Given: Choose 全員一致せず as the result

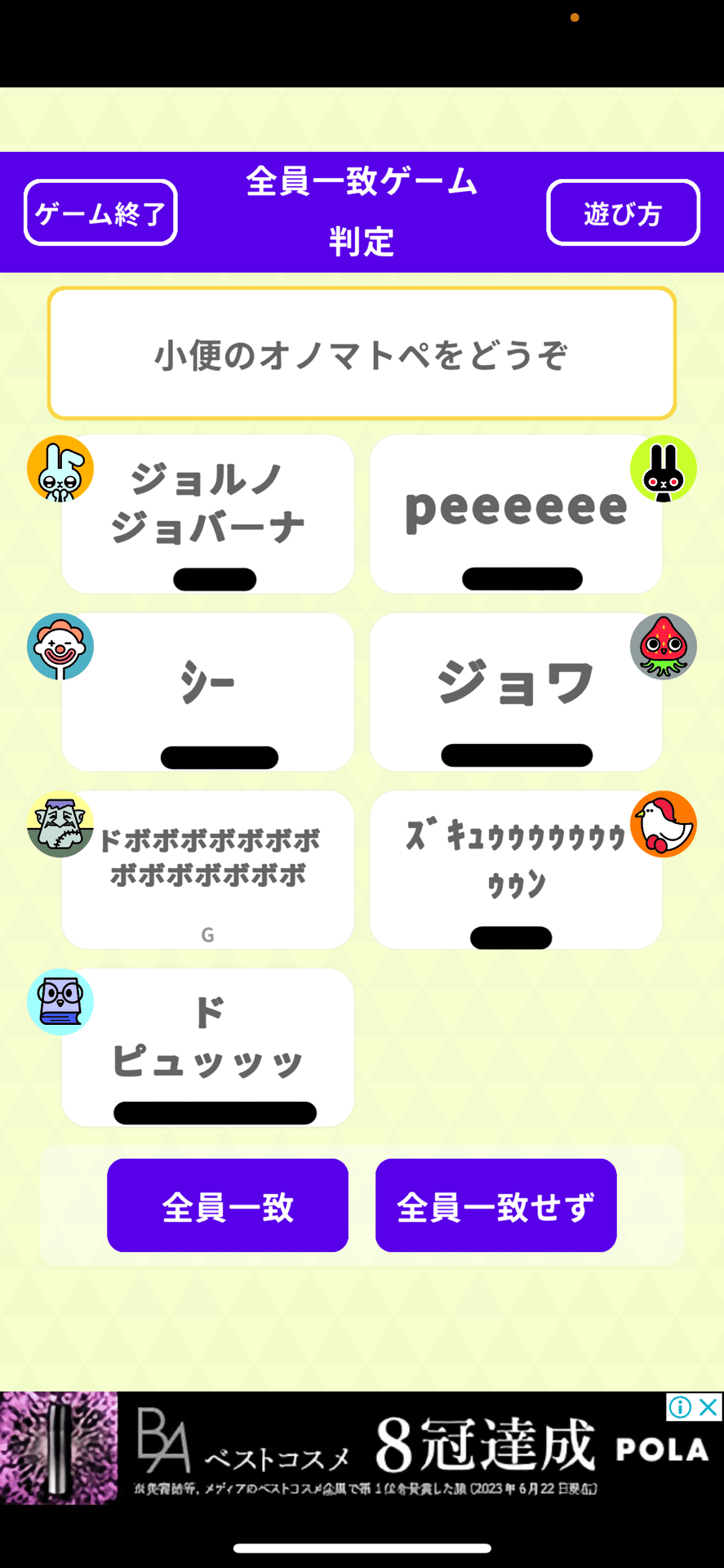Looking at the screenshot, I should pos(495,1205).
